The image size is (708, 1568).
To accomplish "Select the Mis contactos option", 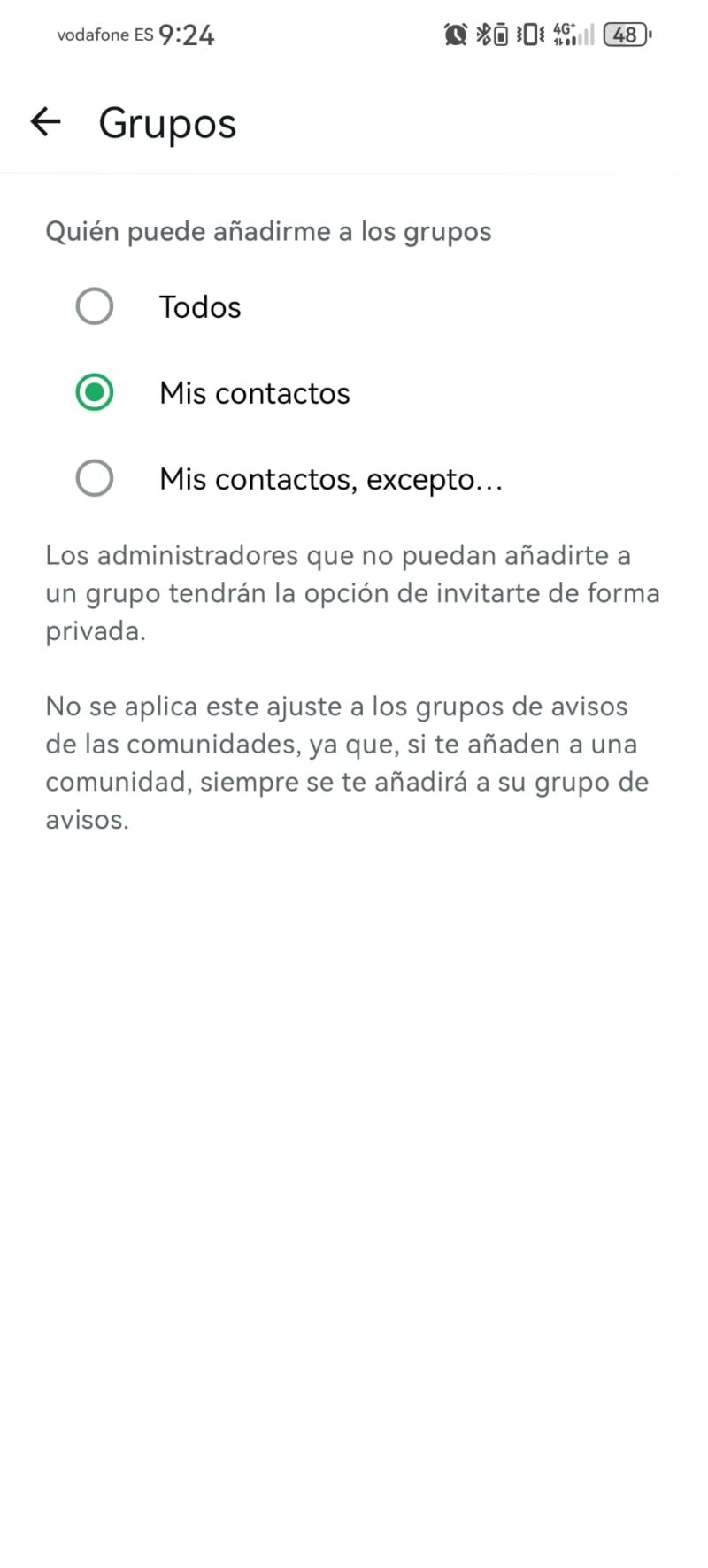I will pyautogui.click(x=94, y=392).
